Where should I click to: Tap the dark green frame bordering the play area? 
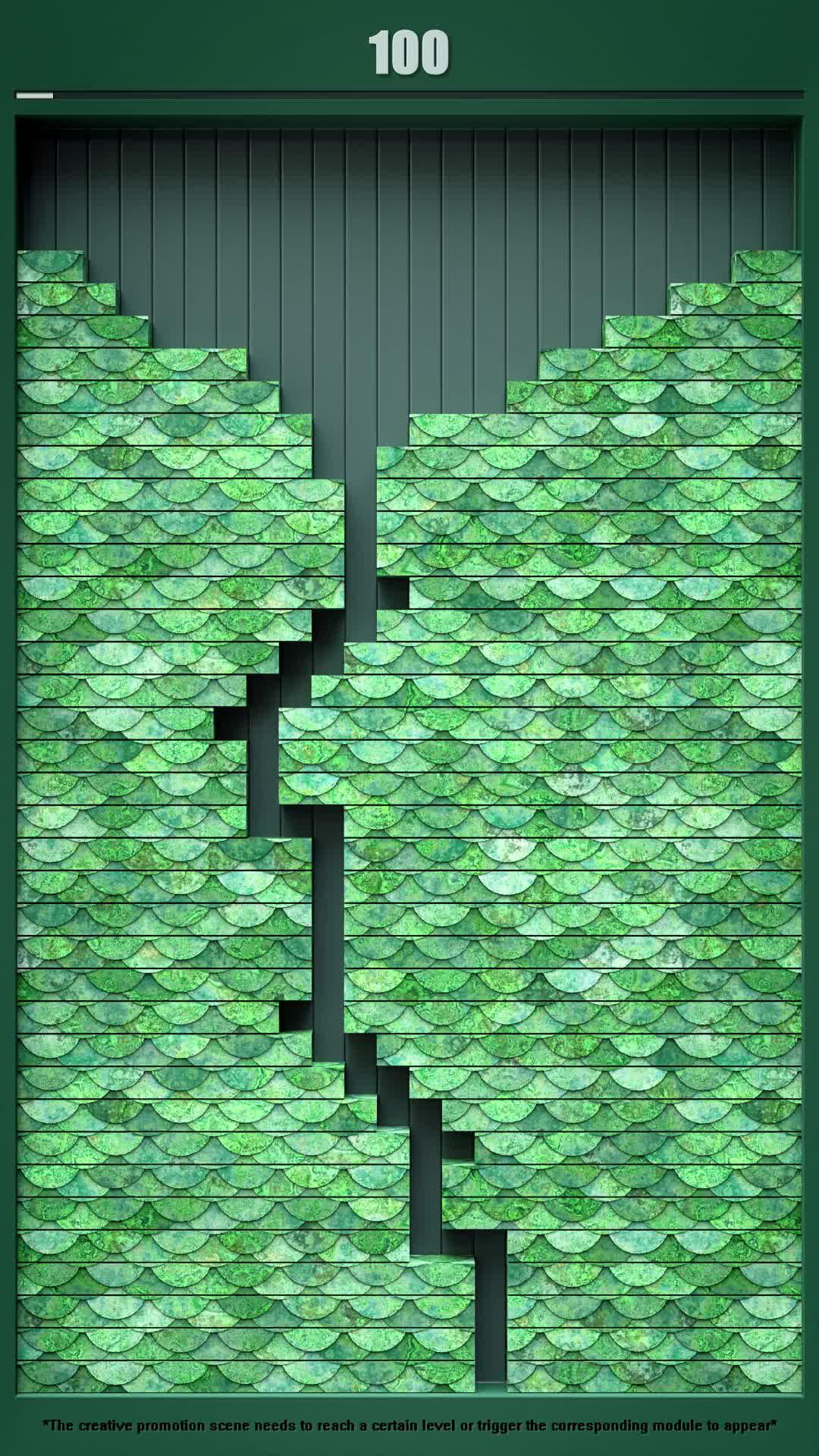point(6,682)
